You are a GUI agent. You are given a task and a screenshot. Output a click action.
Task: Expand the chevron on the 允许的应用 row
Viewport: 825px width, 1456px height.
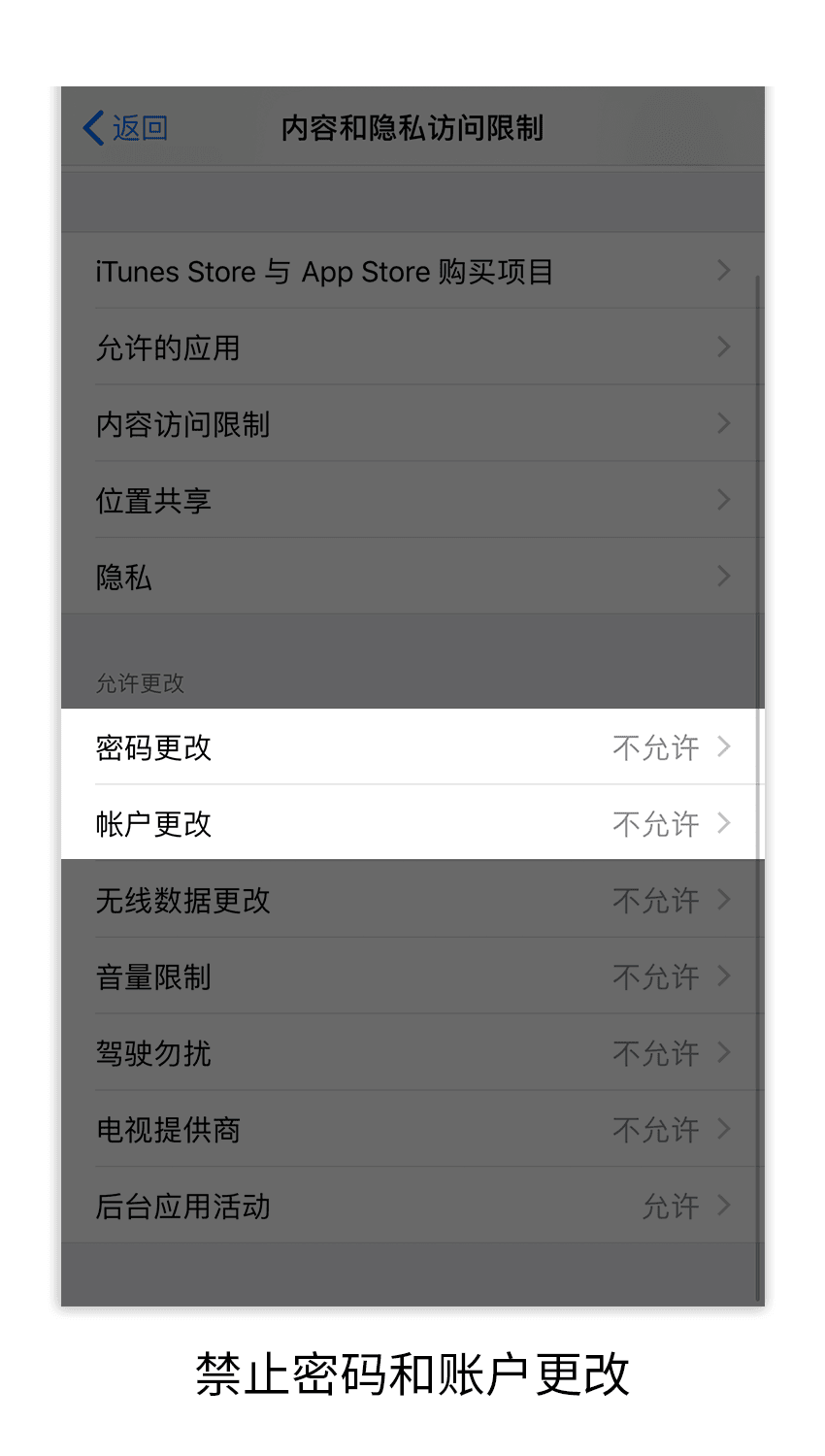click(x=723, y=347)
